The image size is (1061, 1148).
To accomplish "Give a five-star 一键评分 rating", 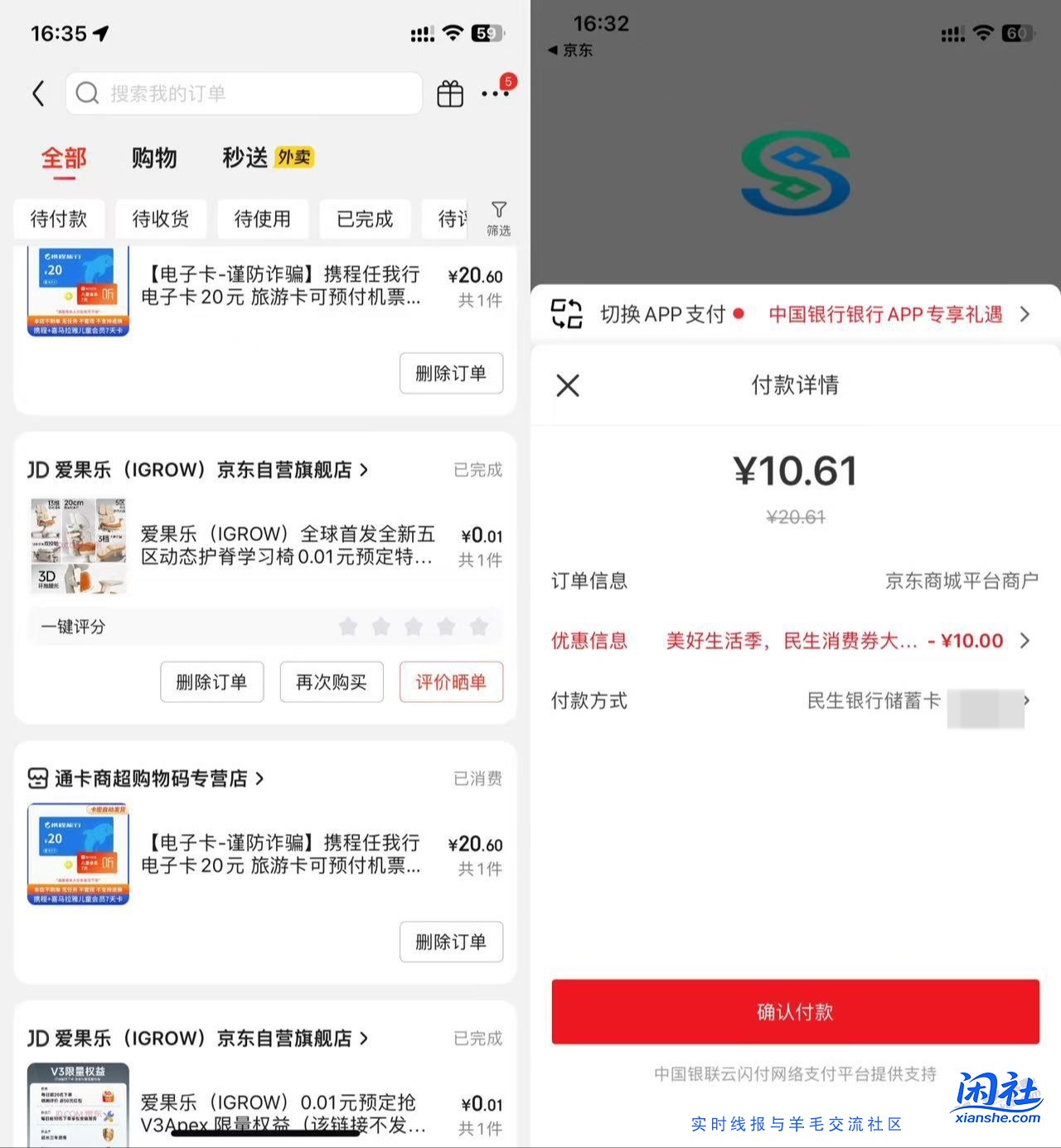I will (478, 627).
